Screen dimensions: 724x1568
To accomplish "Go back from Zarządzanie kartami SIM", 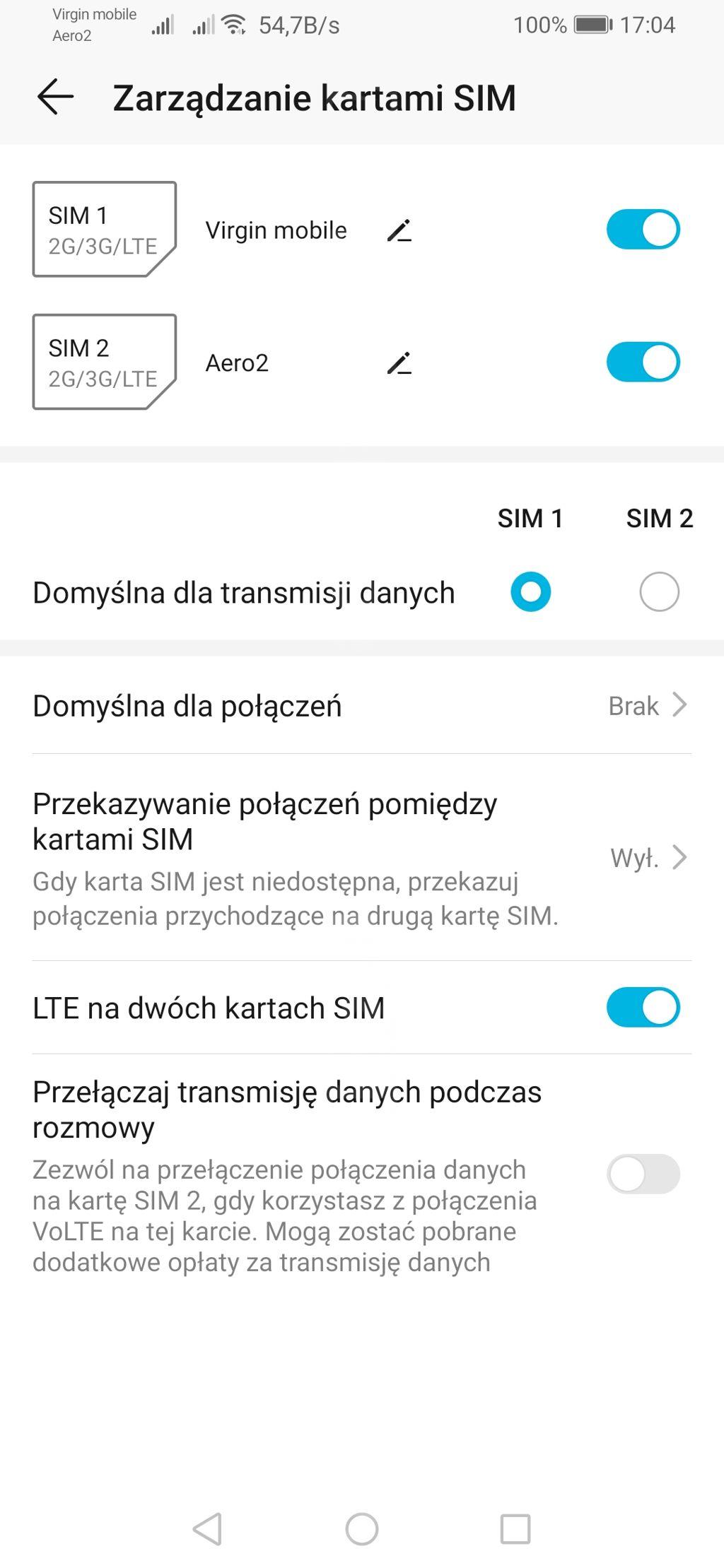I will point(56,97).
